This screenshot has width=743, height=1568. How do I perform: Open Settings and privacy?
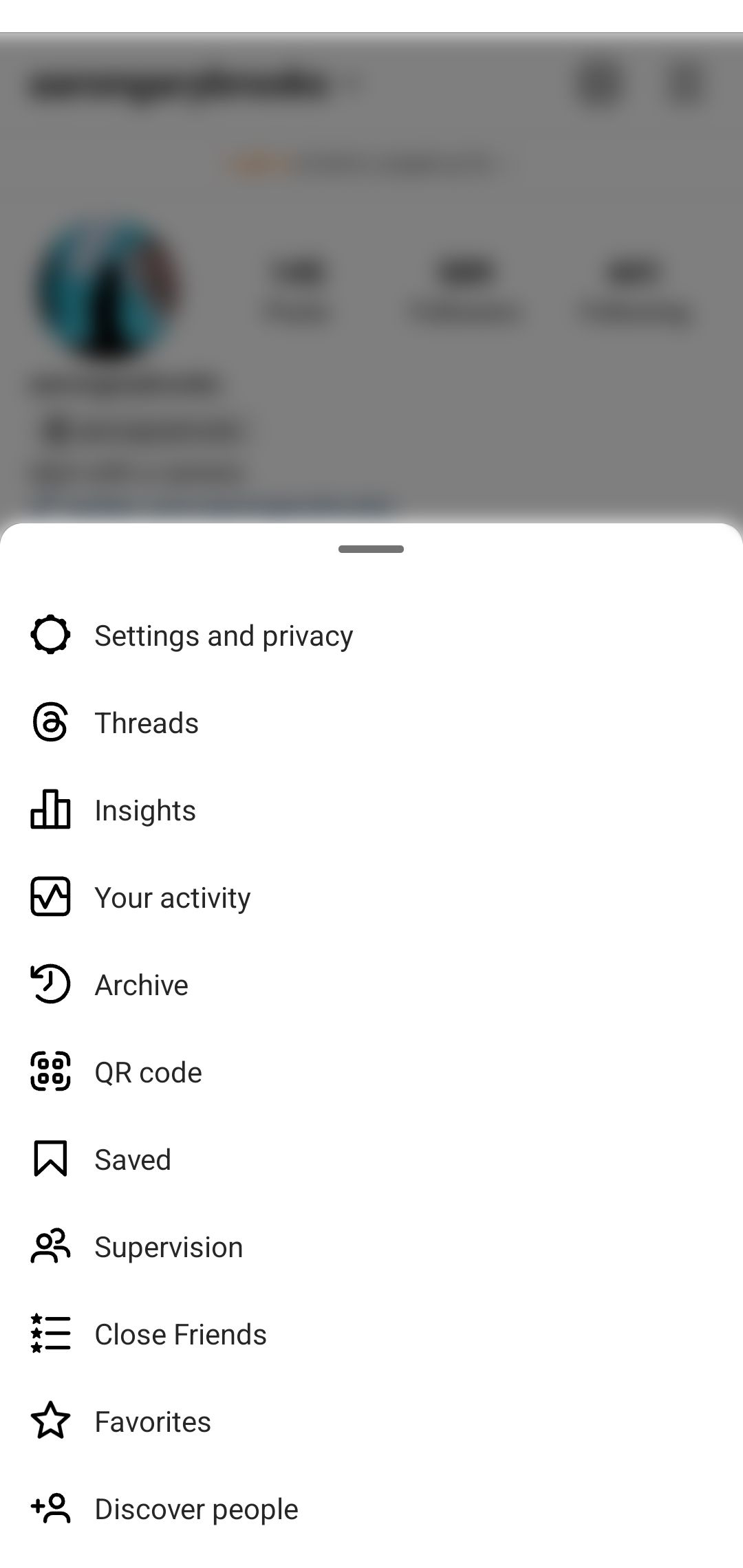coord(224,635)
